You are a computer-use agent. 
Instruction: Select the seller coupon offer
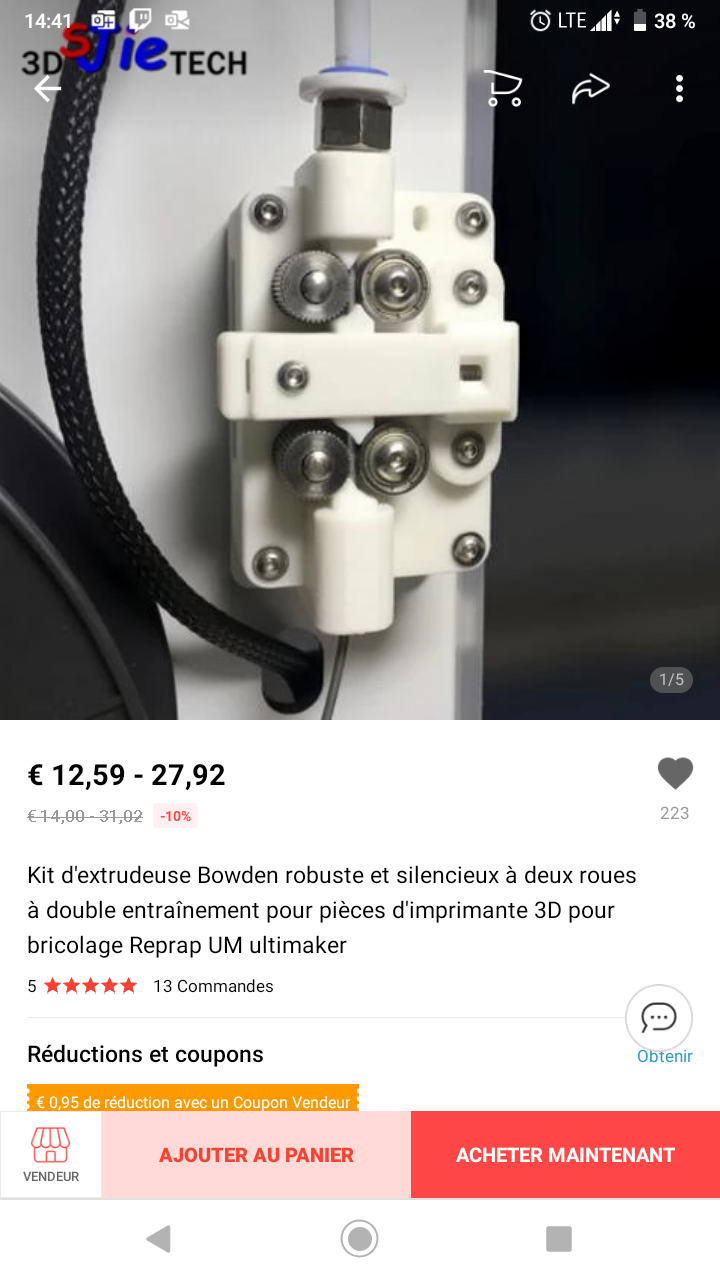193,1101
